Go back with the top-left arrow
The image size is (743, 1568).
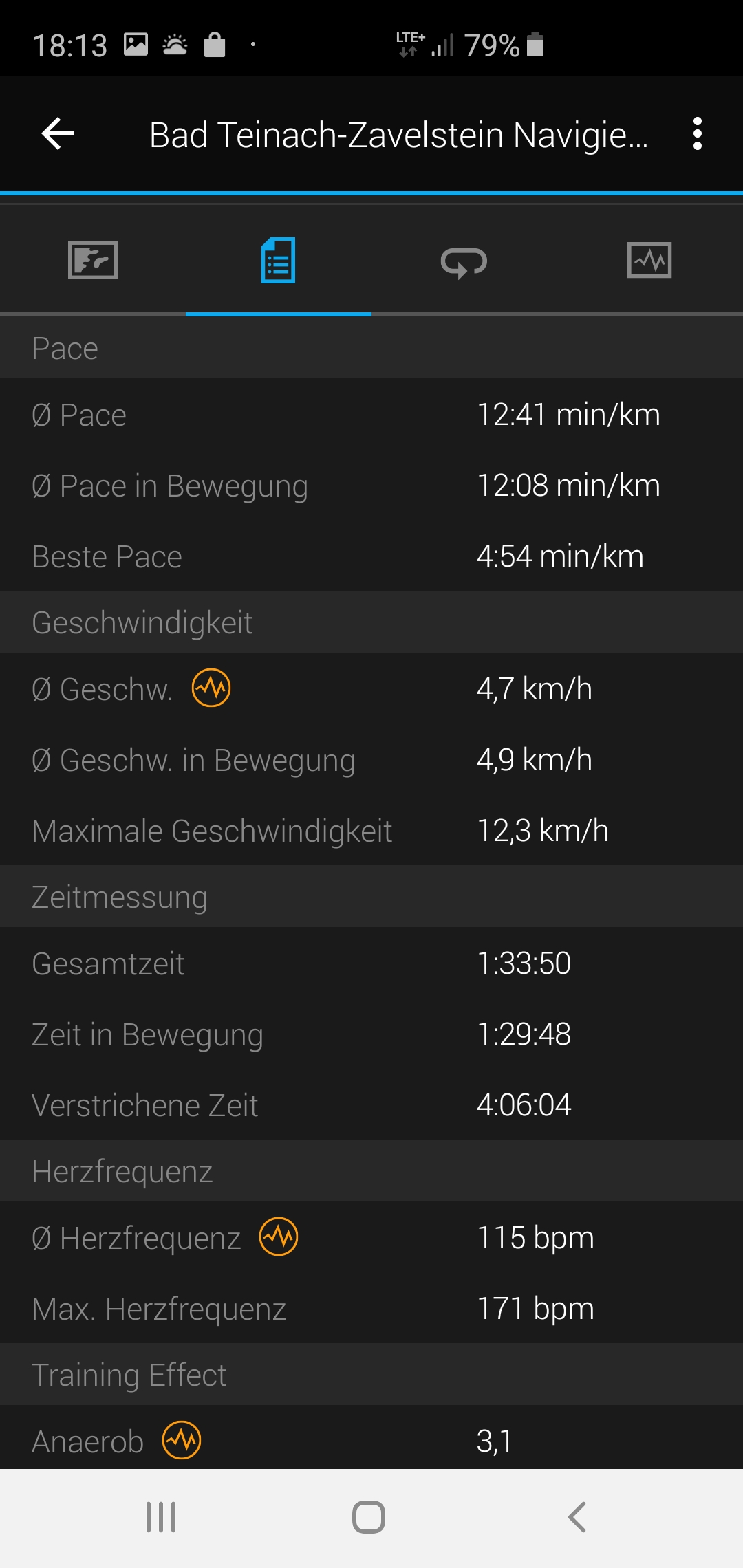coord(58,133)
